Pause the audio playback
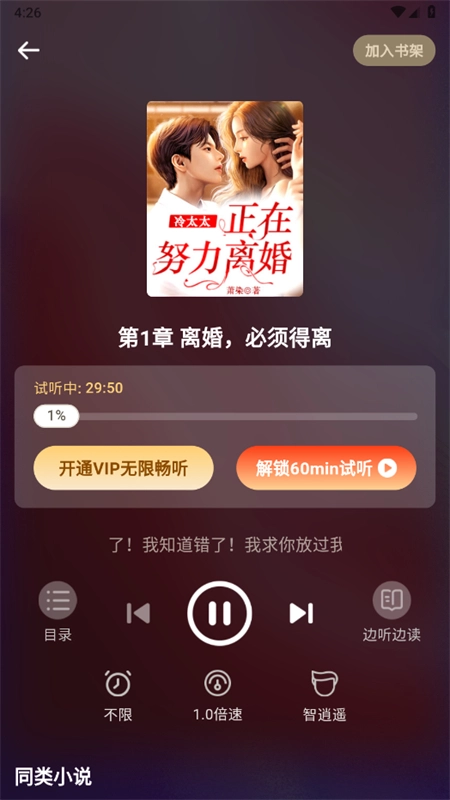Image resolution: width=450 pixels, height=800 pixels. pyautogui.click(x=219, y=613)
